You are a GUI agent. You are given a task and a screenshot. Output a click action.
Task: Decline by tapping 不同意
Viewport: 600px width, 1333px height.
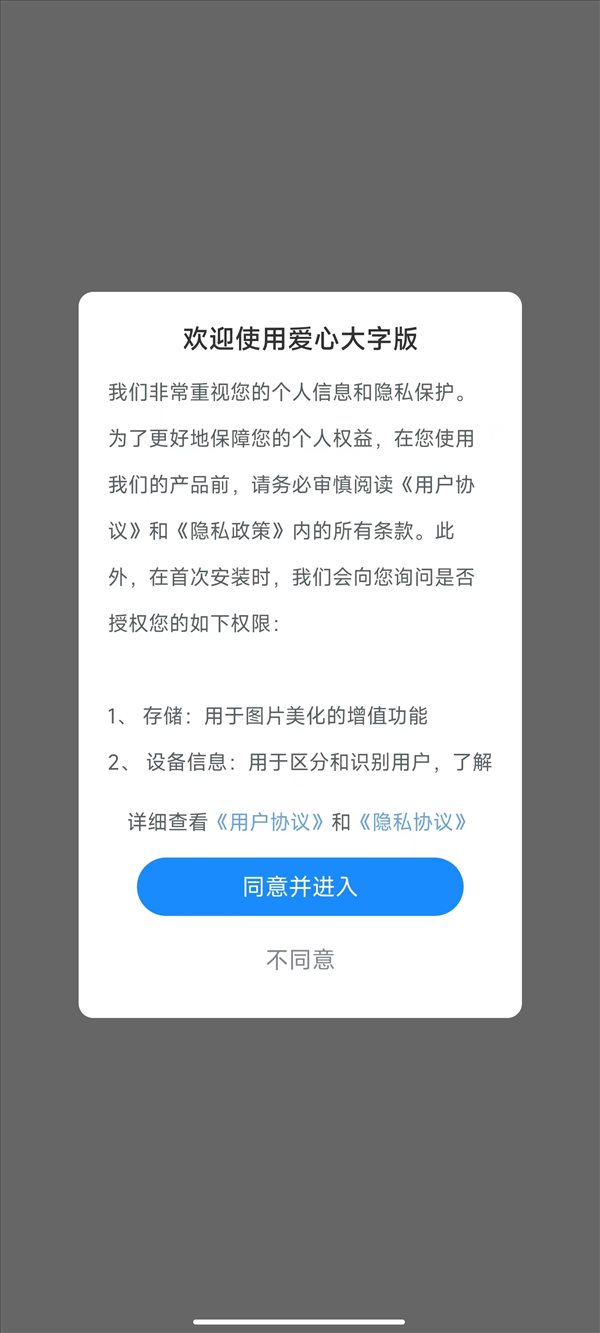click(x=300, y=960)
